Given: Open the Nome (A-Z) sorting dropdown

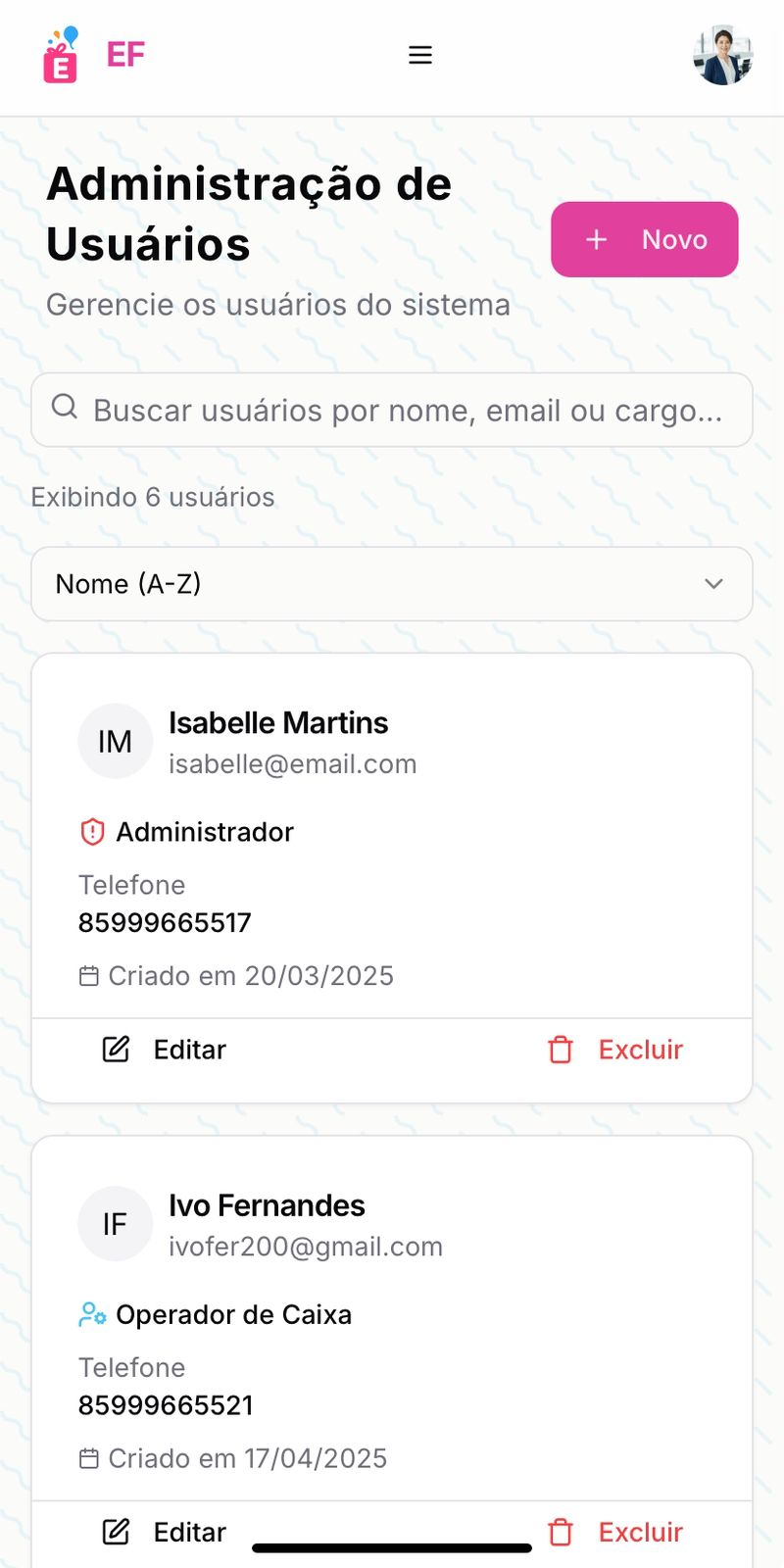Looking at the screenshot, I should coord(392,584).
